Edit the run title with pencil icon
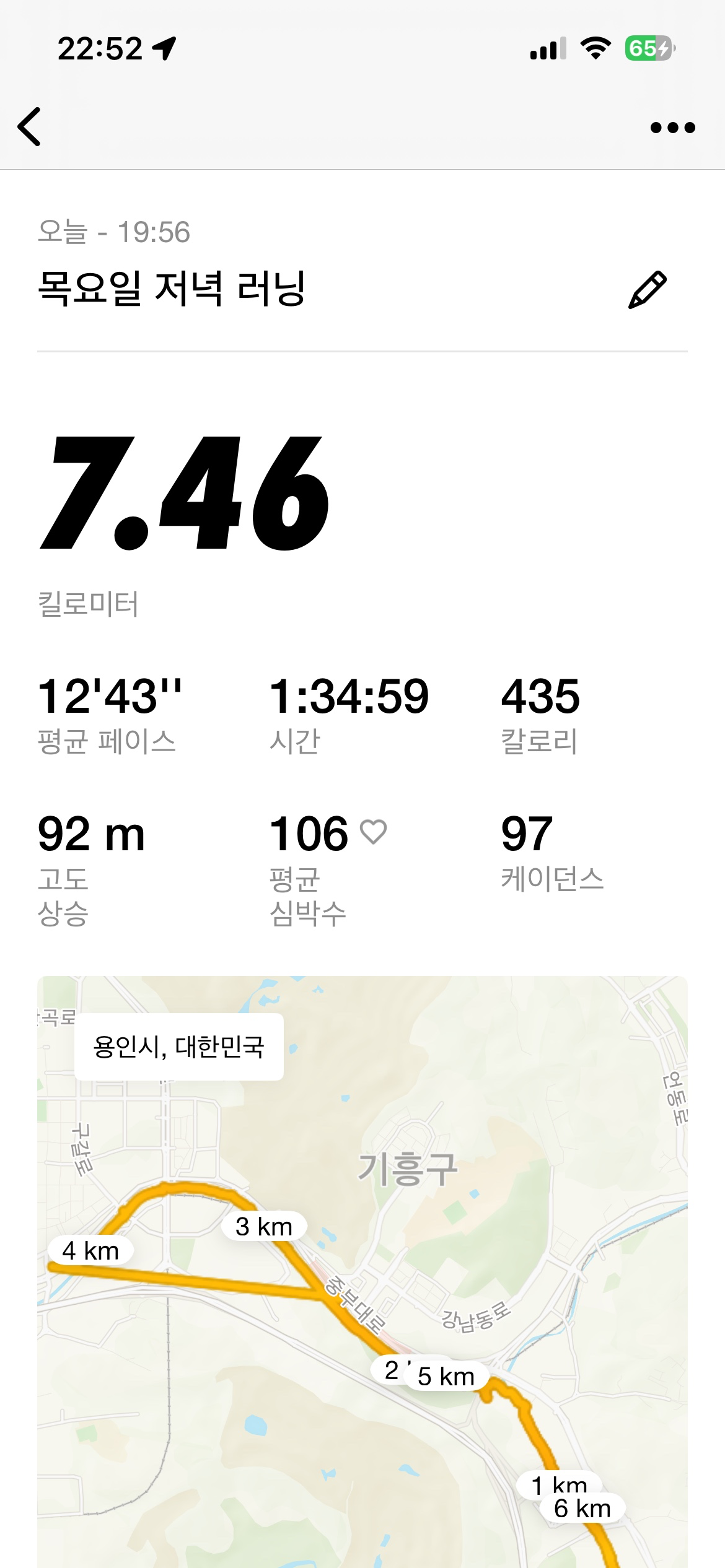 pos(647,289)
